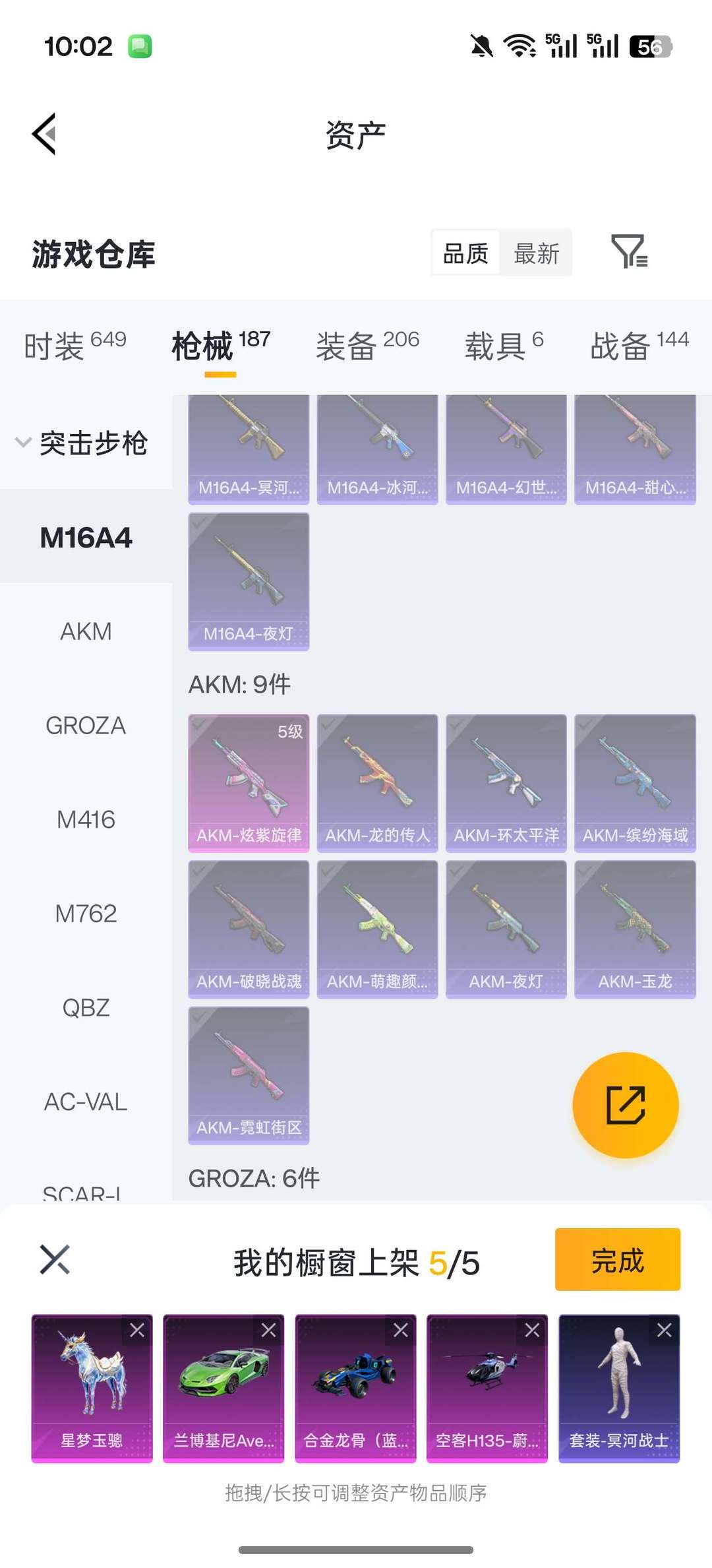Open the filter icon in 游戏仓库

pyautogui.click(x=629, y=252)
